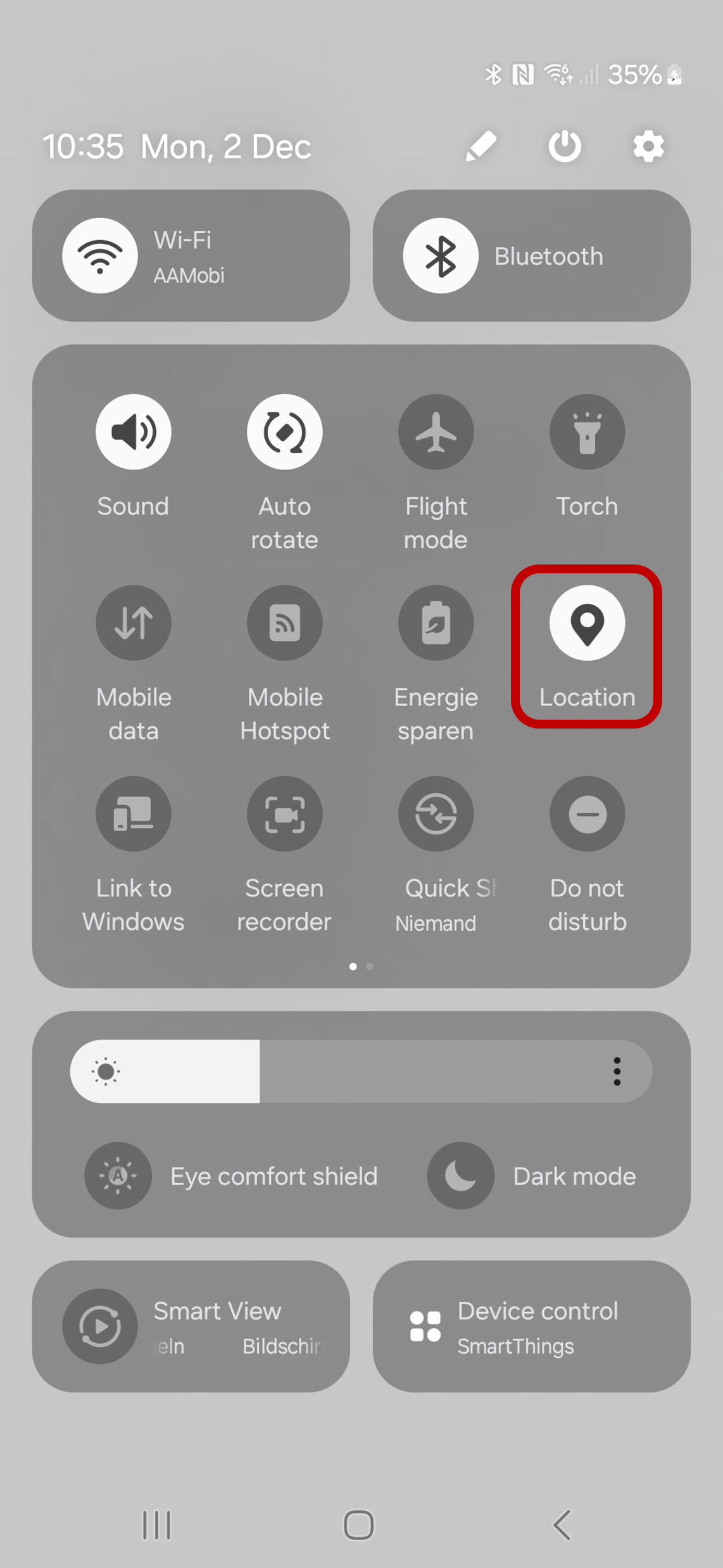Start the Screen recorder
This screenshot has width=723, height=1568.
tap(285, 814)
